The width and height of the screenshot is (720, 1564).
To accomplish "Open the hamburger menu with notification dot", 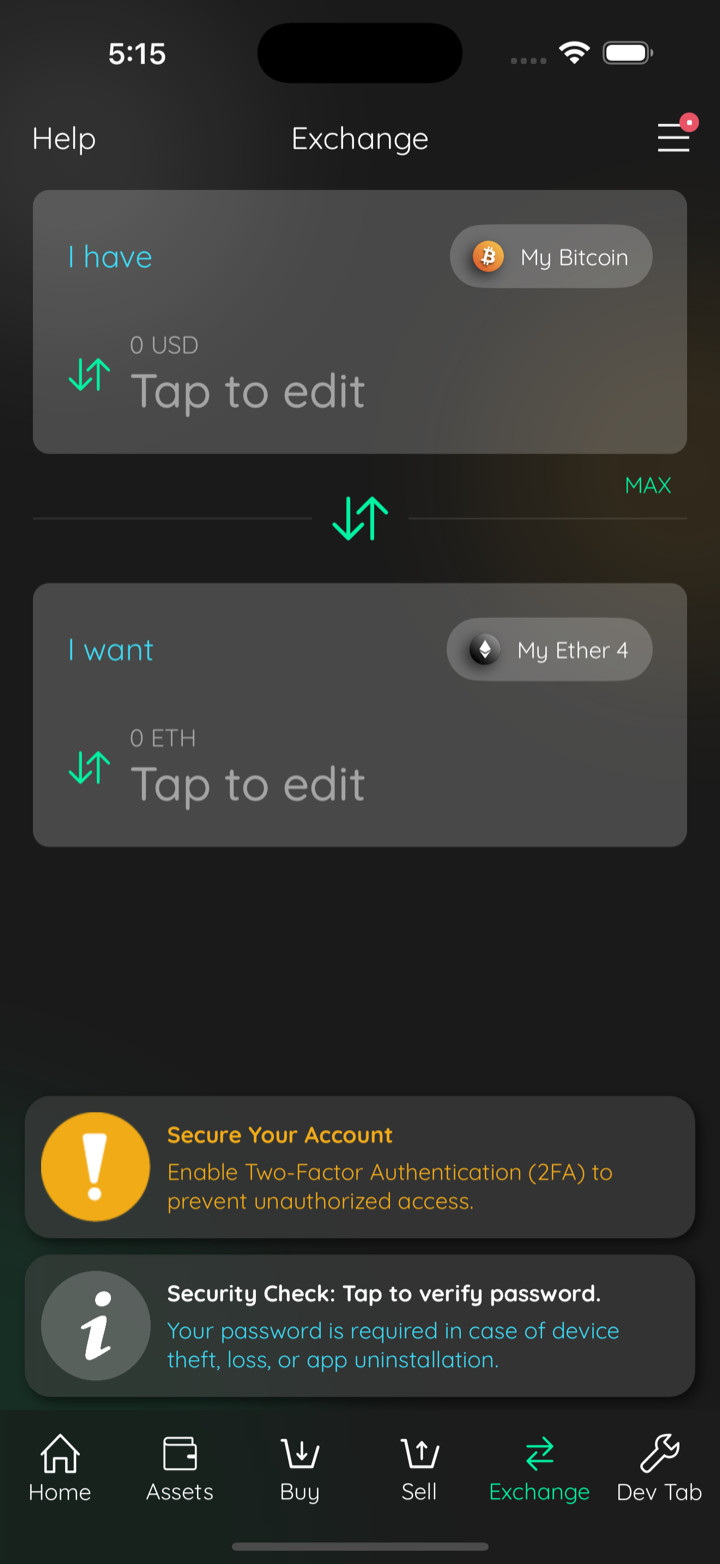I will [x=675, y=135].
